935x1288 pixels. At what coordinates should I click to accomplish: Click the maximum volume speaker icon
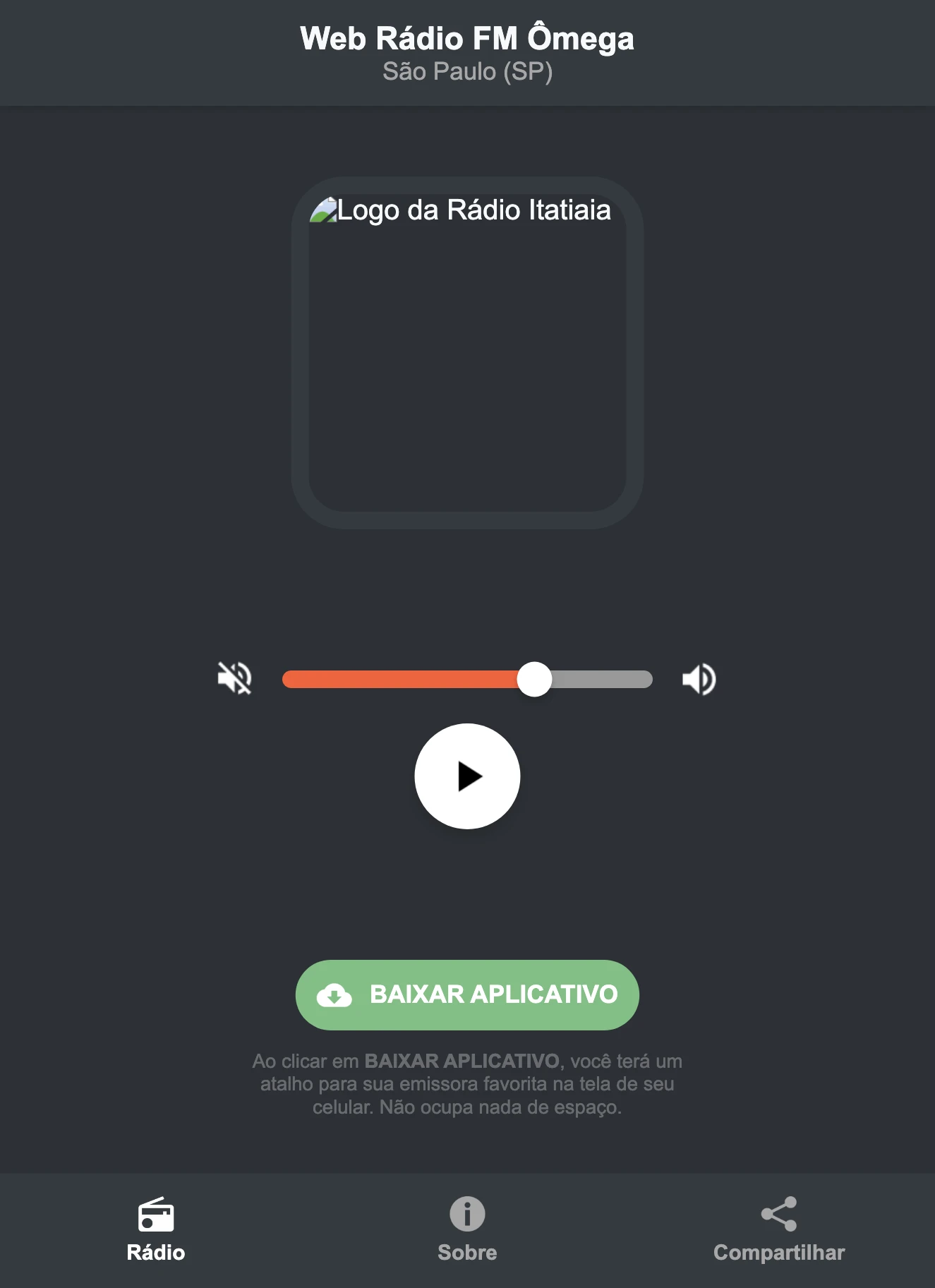699,679
